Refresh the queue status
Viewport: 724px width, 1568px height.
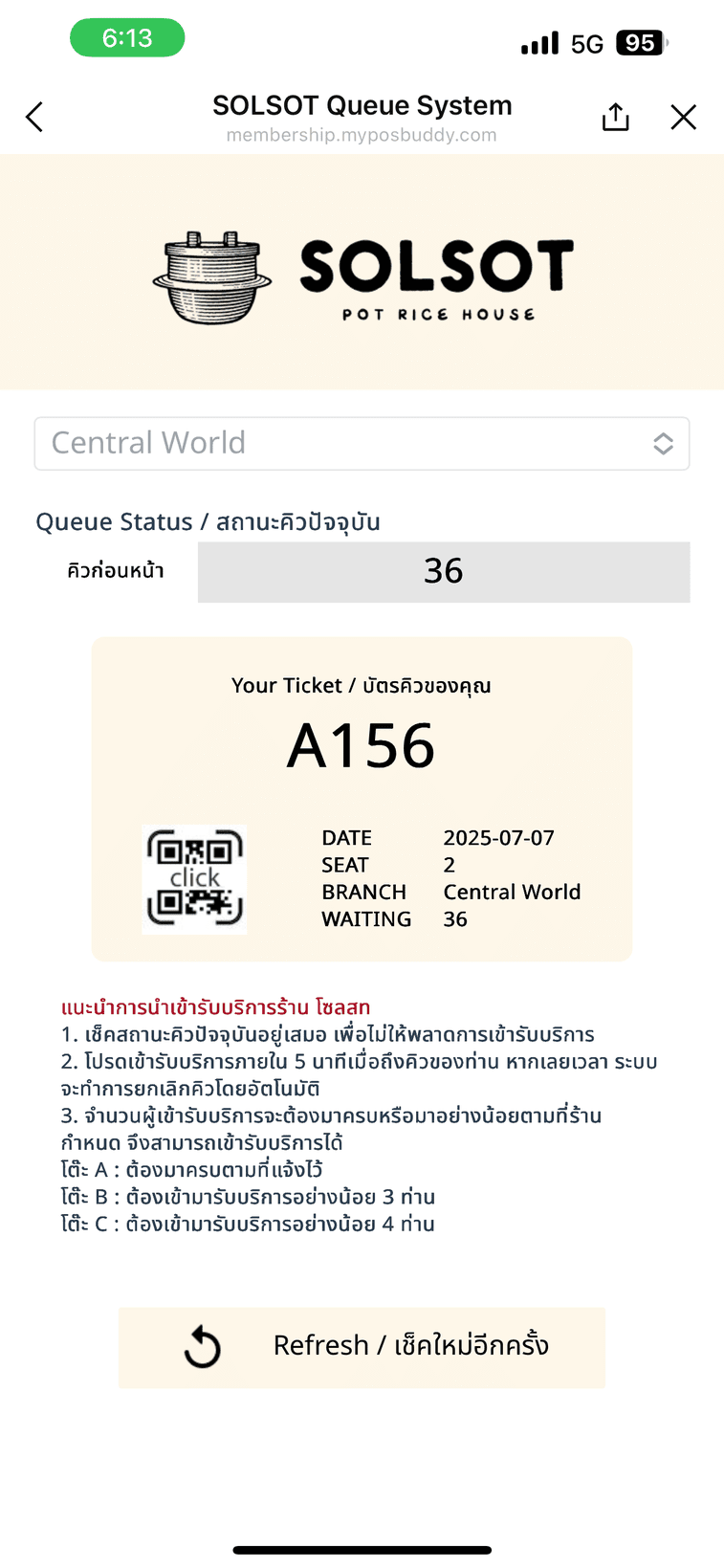point(362,1346)
